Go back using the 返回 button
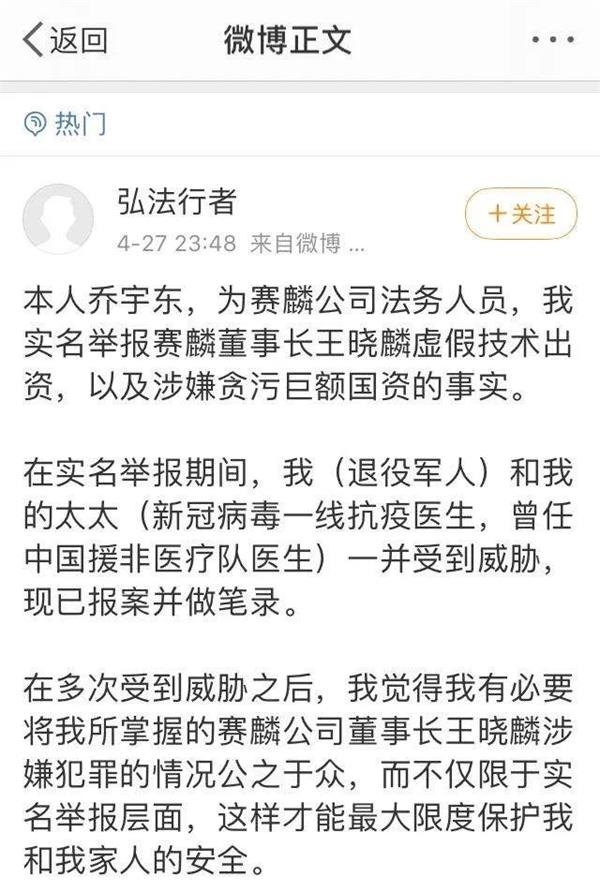The image size is (600, 892). click(64, 41)
